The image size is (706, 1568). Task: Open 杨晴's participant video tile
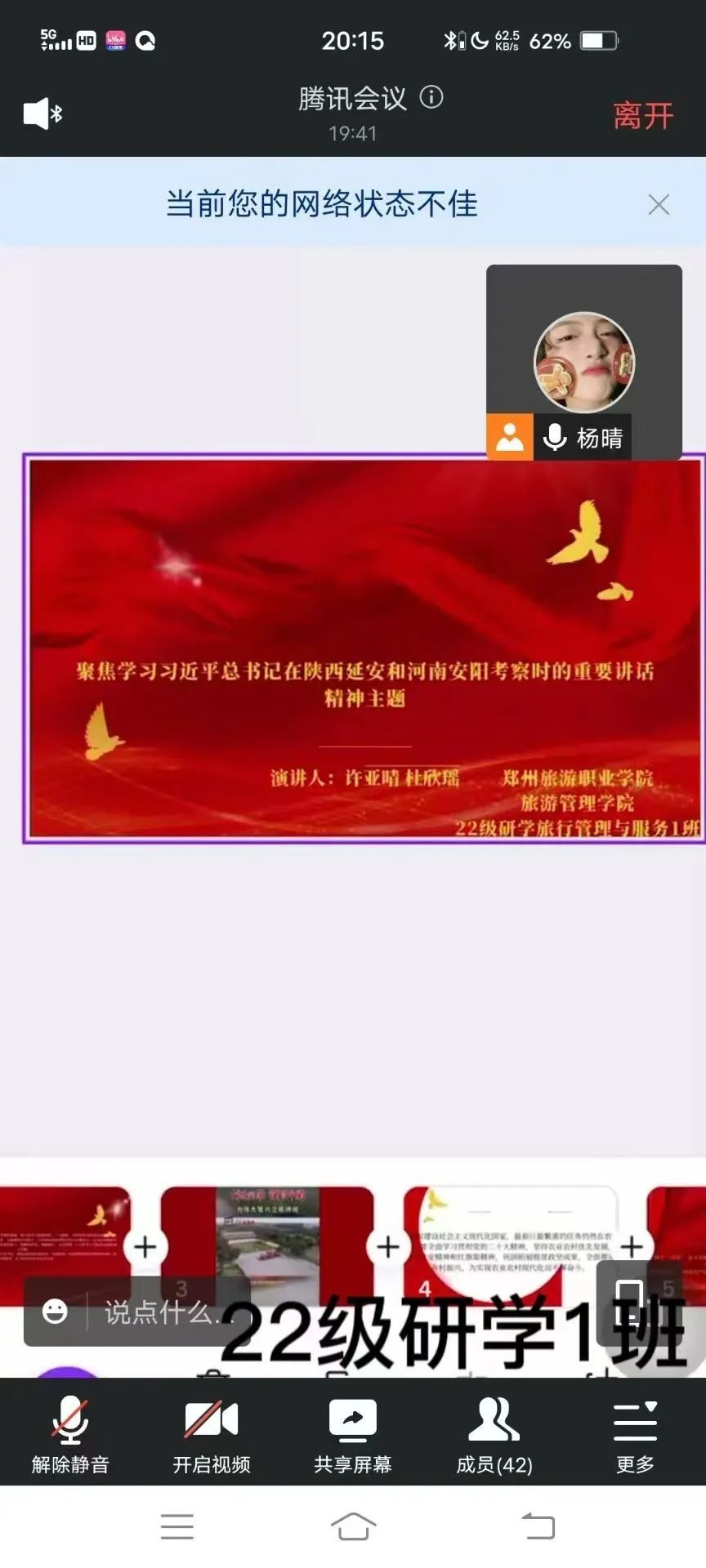click(x=583, y=363)
